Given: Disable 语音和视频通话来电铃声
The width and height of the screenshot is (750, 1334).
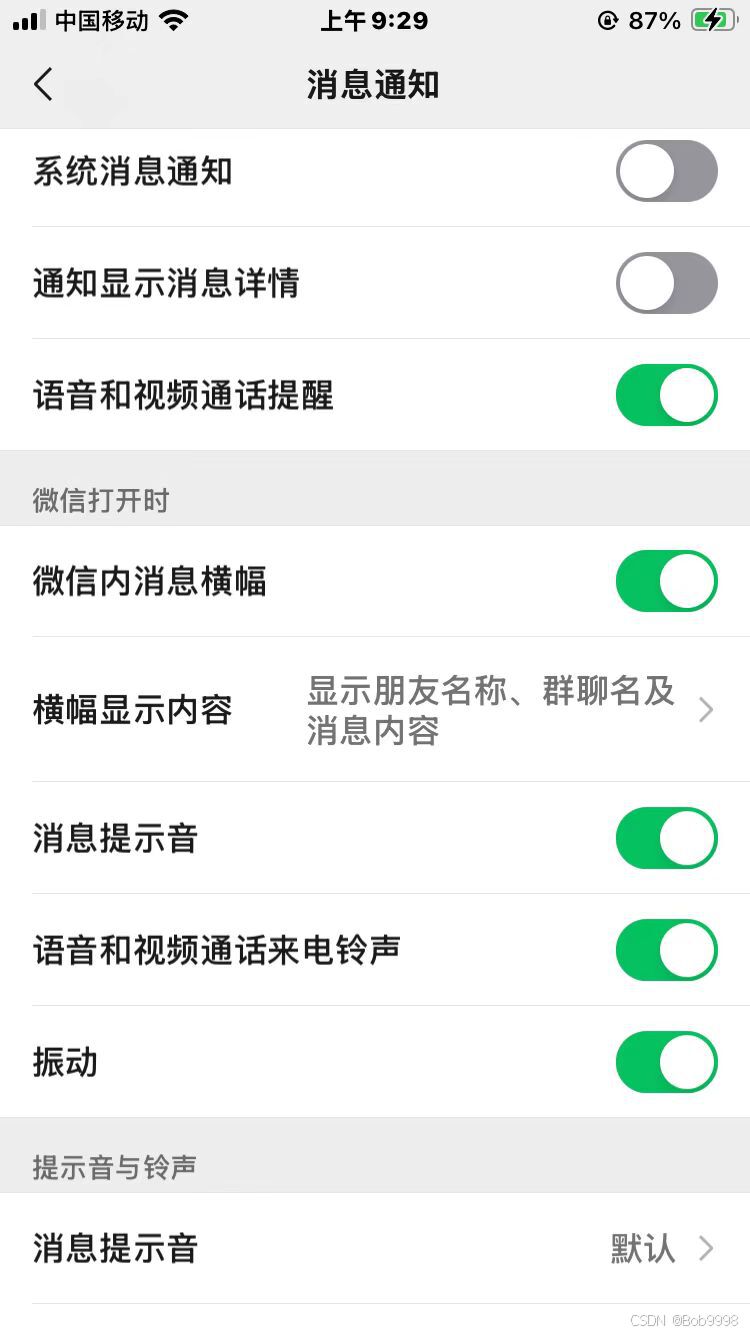Looking at the screenshot, I should [x=666, y=950].
